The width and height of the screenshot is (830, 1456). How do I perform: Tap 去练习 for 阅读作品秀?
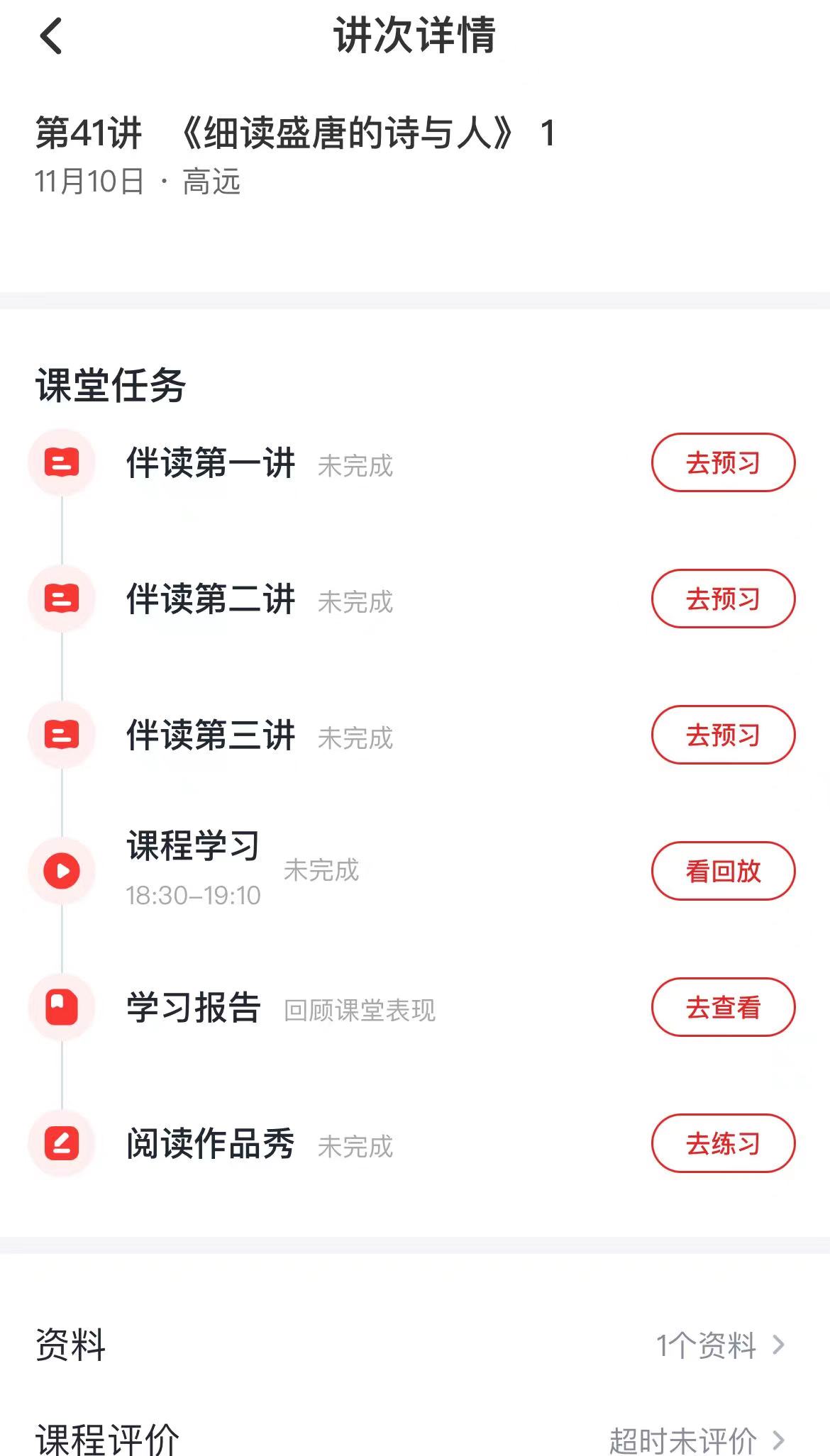coord(723,1143)
